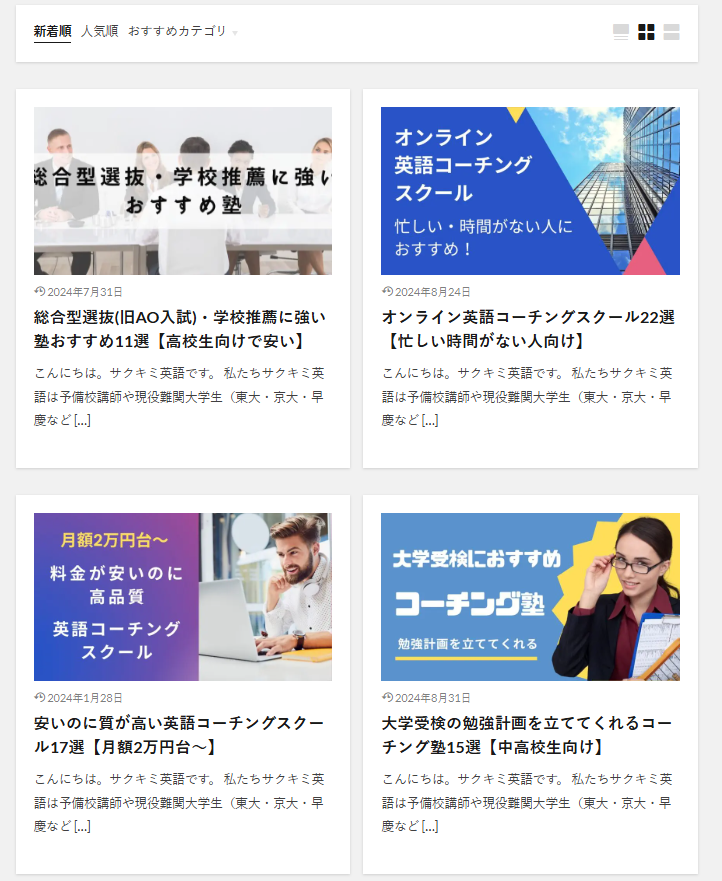This screenshot has width=722, height=881.
Task: Switch to the list layout view icon
Action: point(671,31)
